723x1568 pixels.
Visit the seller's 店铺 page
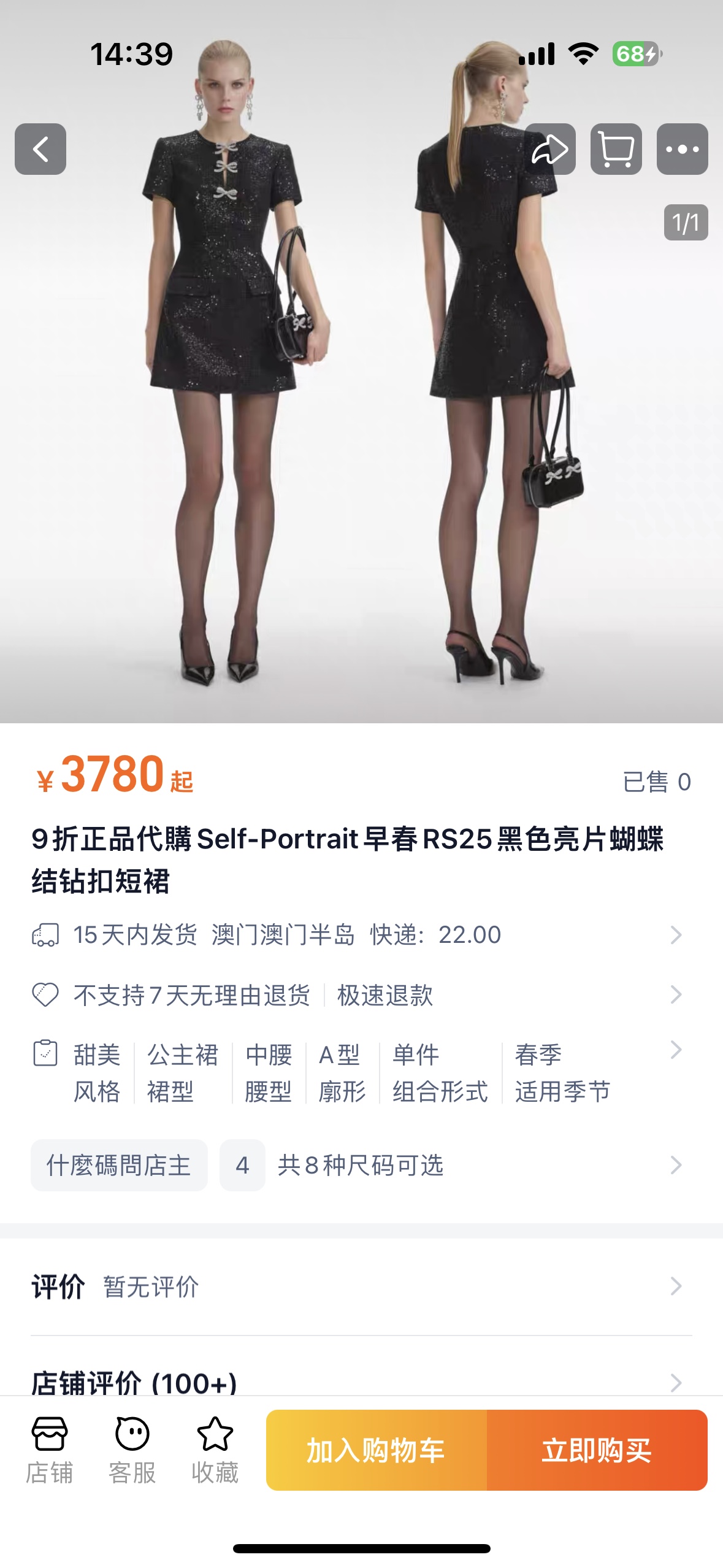50,1450
